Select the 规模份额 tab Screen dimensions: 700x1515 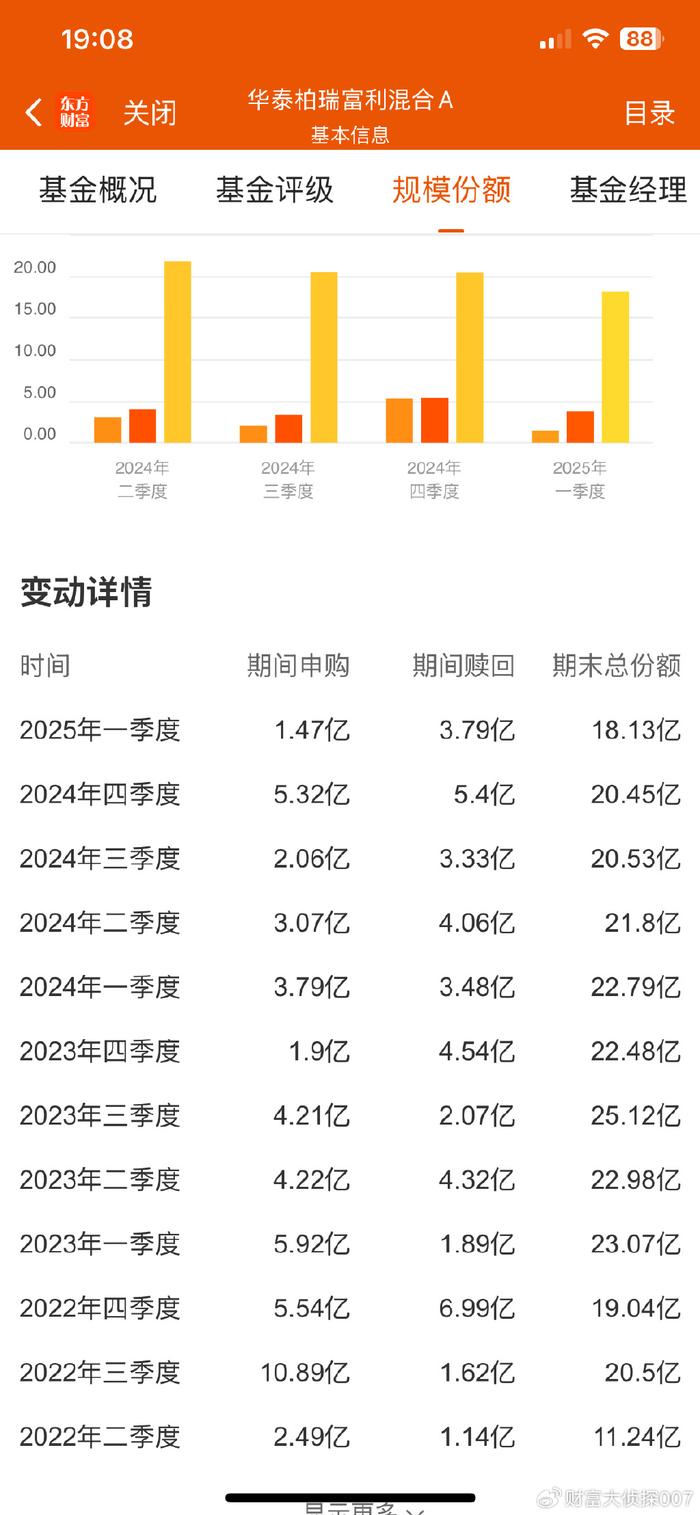click(x=452, y=190)
